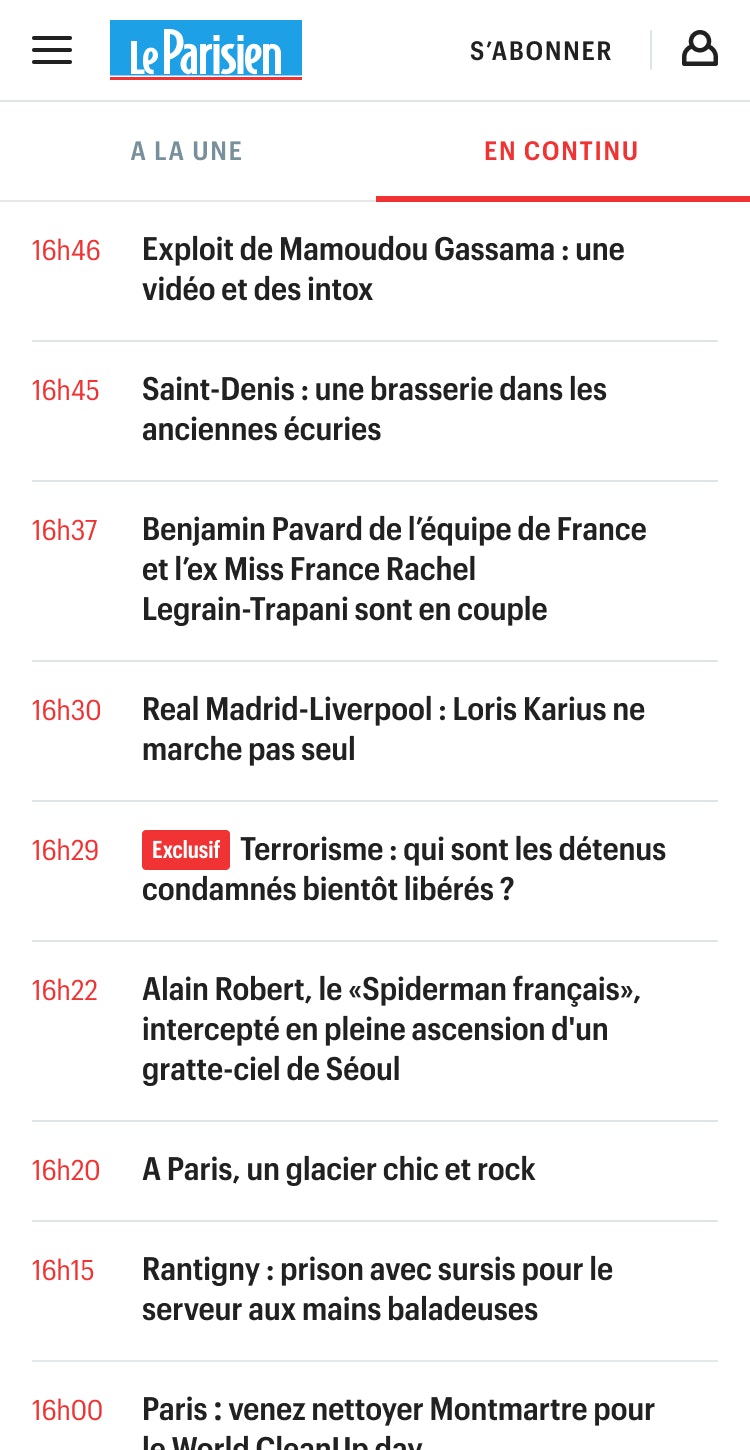The image size is (750, 1450).
Task: Go to Le Parisien homepage logo
Action: tap(206, 50)
